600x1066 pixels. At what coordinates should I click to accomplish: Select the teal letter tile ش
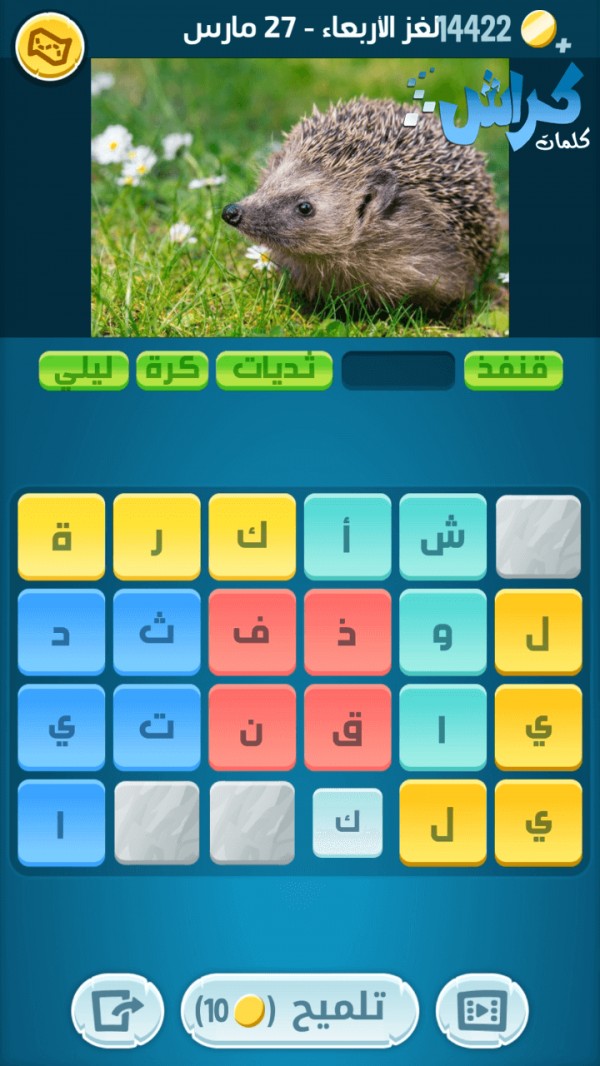(443, 536)
